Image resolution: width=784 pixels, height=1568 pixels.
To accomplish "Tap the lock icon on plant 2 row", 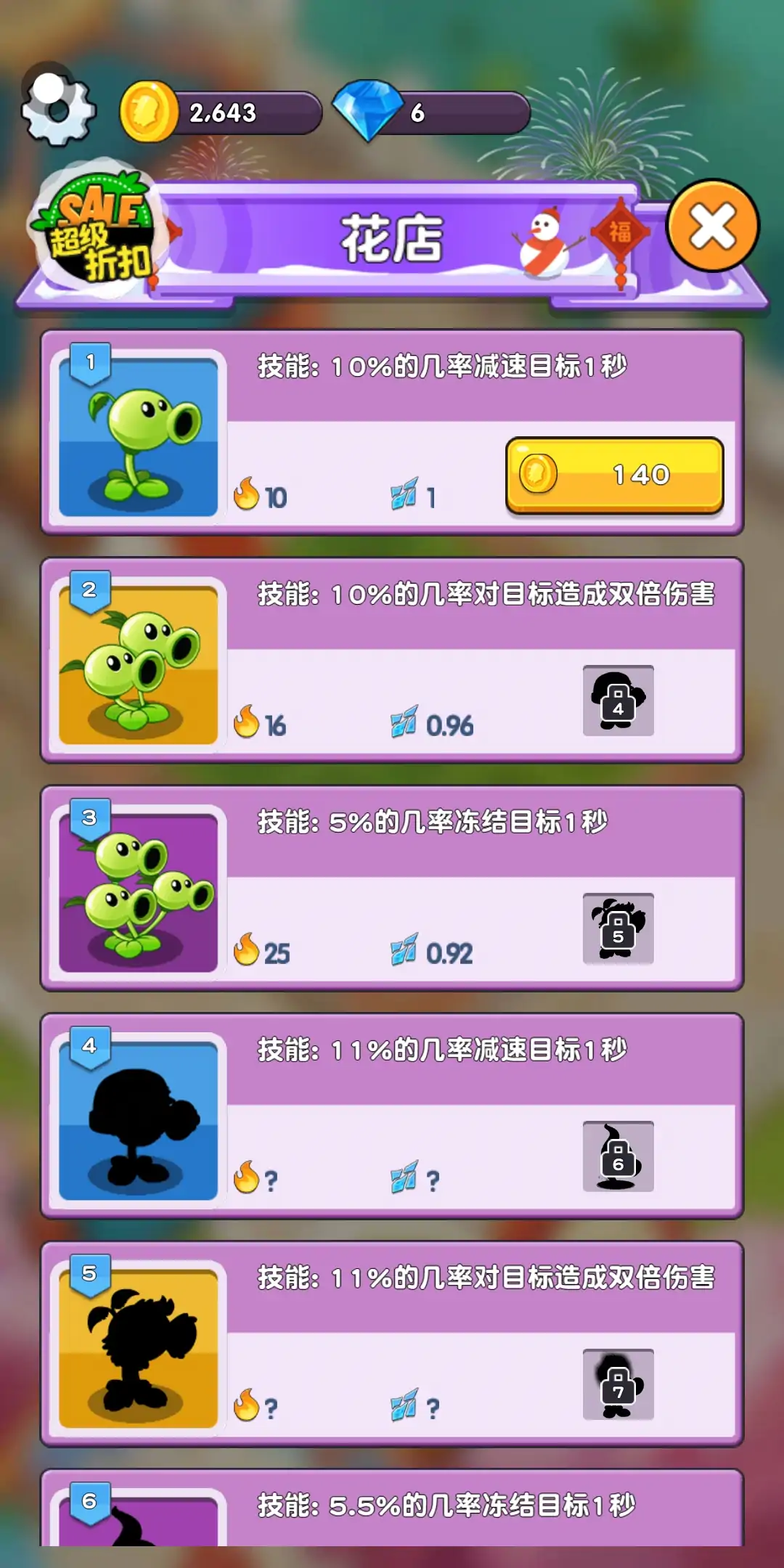I will click(618, 701).
